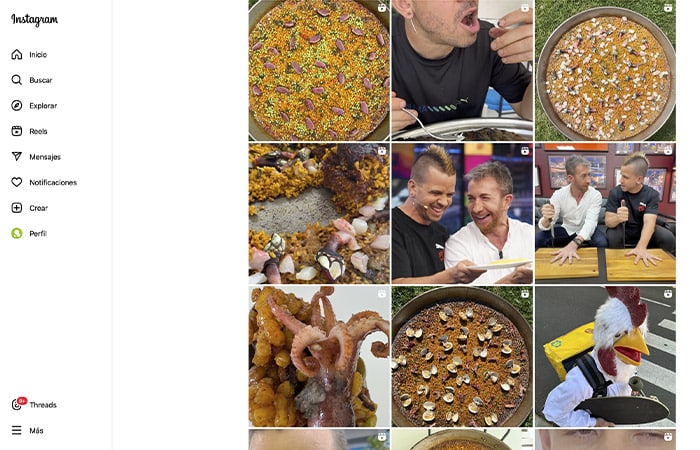Open the rooster costume skateboard reel
This screenshot has height=450, width=700.
605,356
